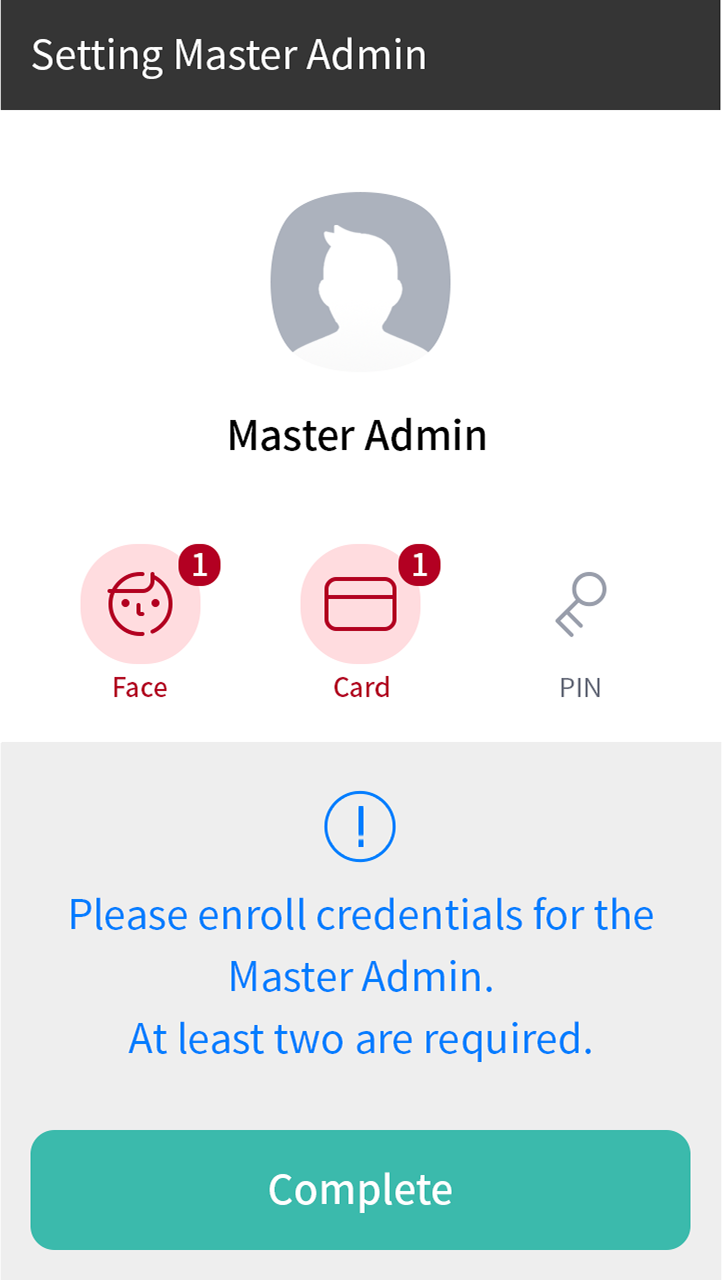This screenshot has width=722, height=1281.
Task: Open Face credential enrollment
Action: (140, 604)
